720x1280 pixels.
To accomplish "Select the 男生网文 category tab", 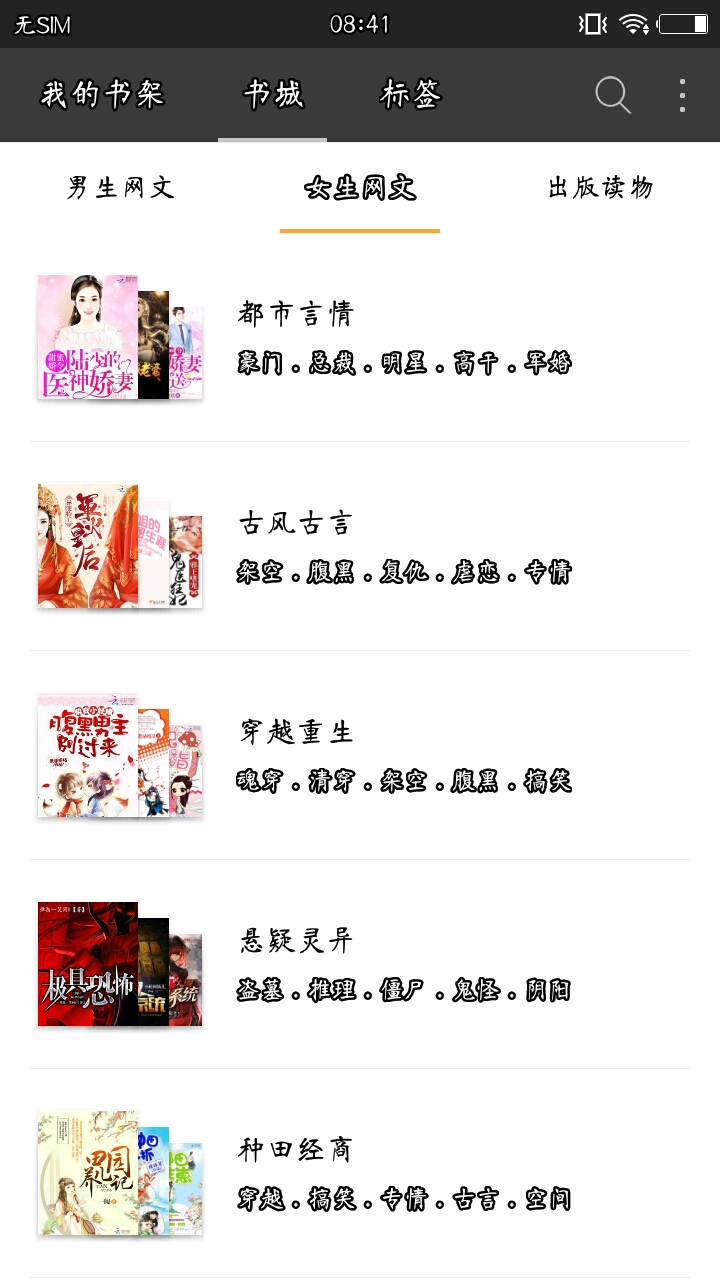I will (x=119, y=188).
